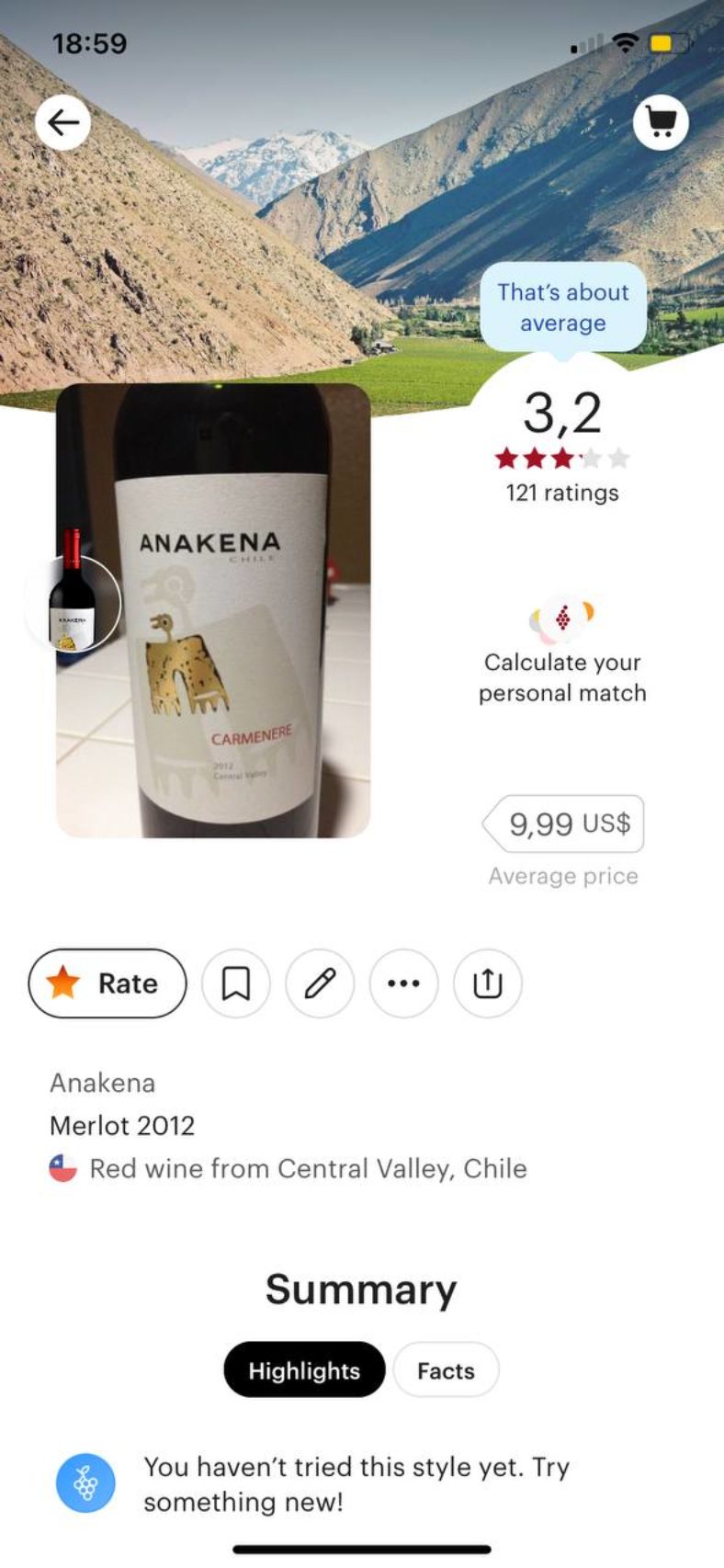This screenshot has height=1568, width=724.
Task: Open the edit pencil icon
Action: (x=320, y=983)
